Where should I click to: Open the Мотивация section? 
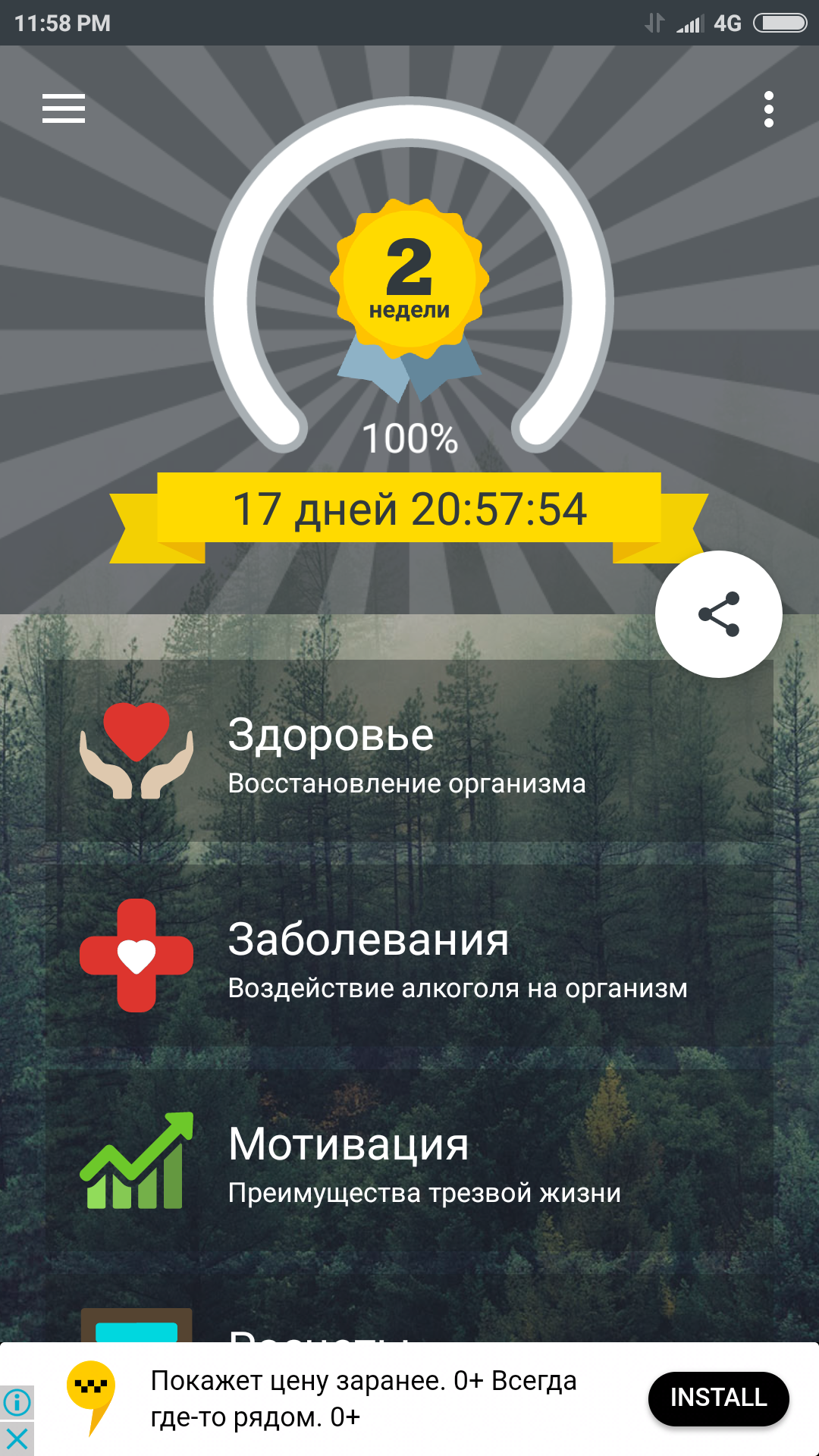pos(409,1160)
